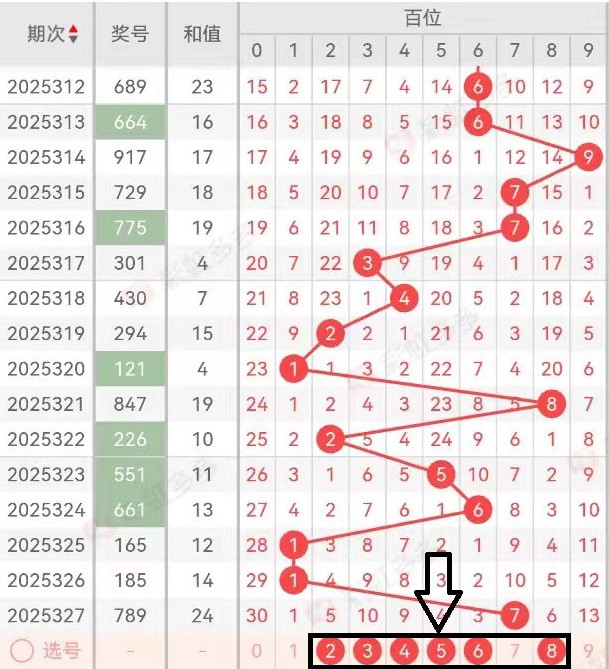Toggle the 期次 sort order arrows

(73, 34)
